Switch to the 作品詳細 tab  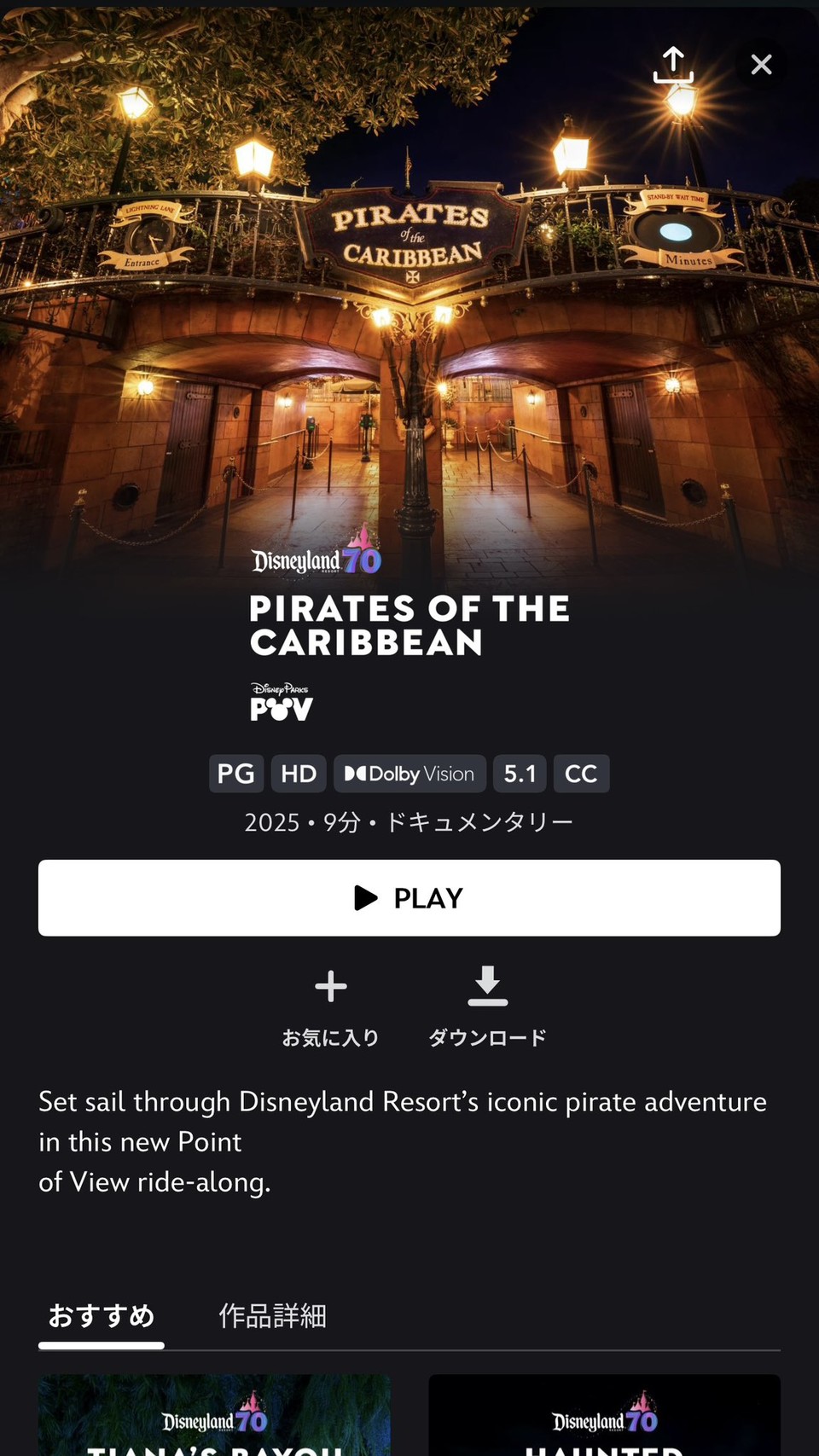(x=272, y=1316)
